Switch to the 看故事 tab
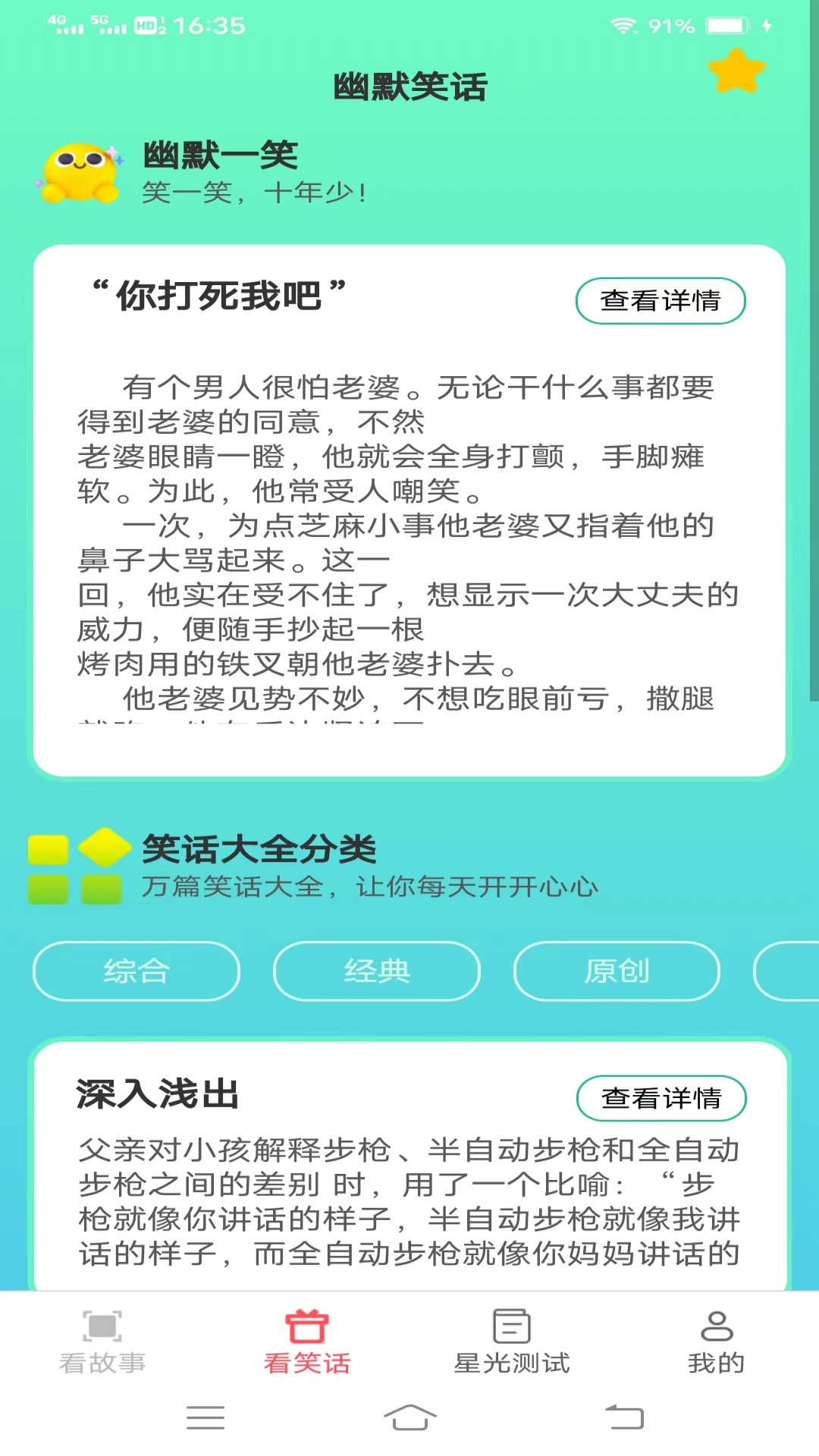 click(x=102, y=1341)
